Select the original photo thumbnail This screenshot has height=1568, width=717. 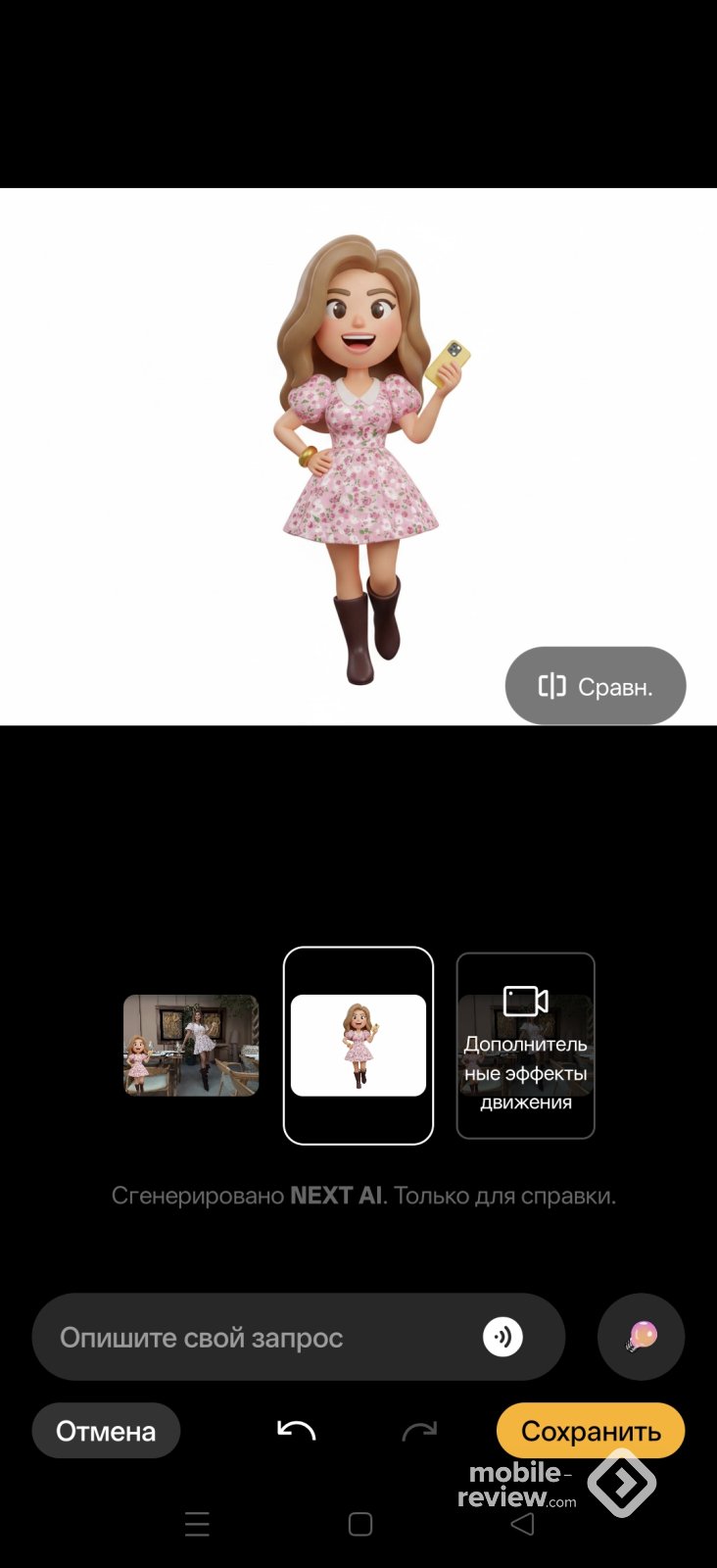[191, 1045]
